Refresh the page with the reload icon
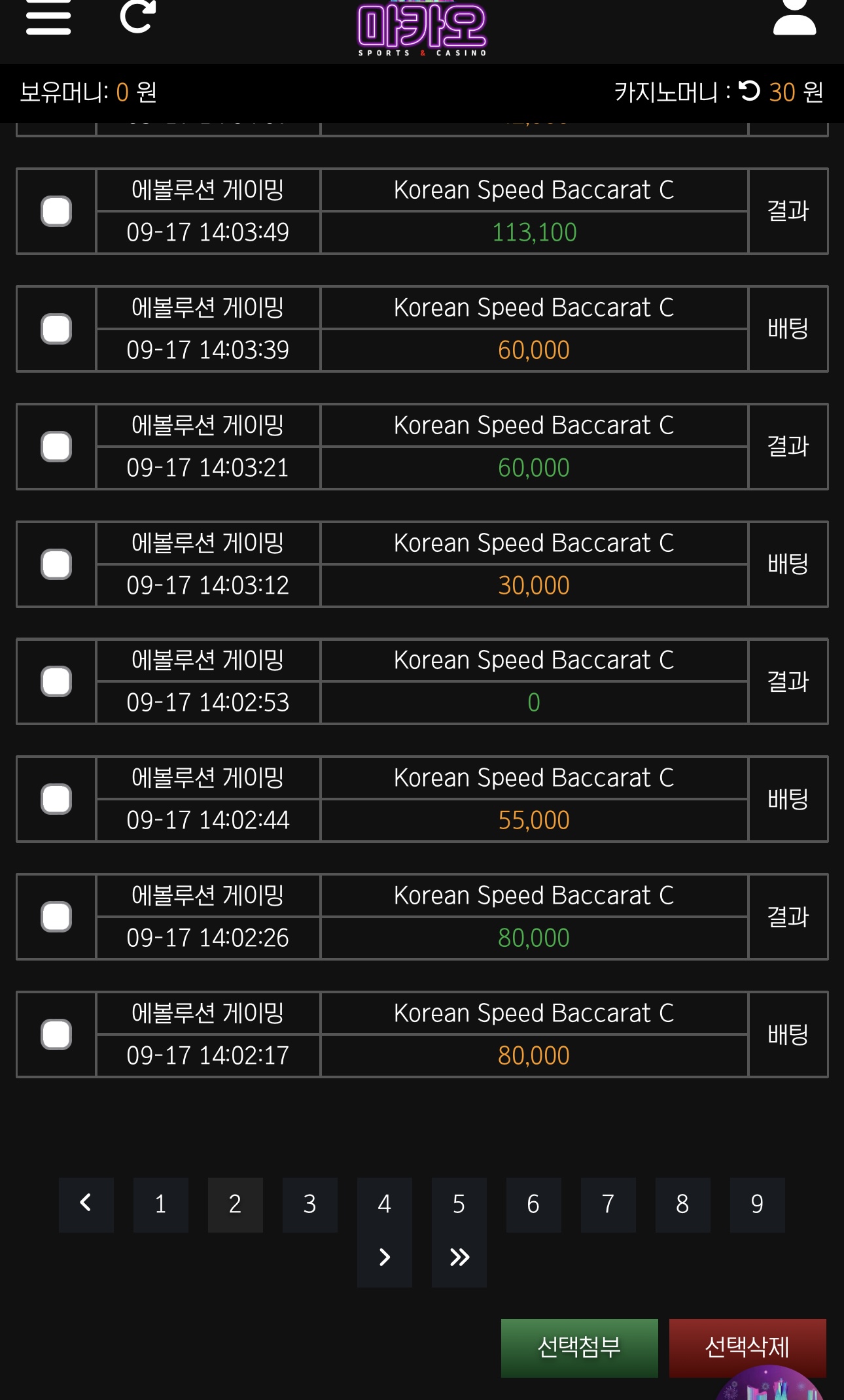844x1400 pixels. click(138, 16)
